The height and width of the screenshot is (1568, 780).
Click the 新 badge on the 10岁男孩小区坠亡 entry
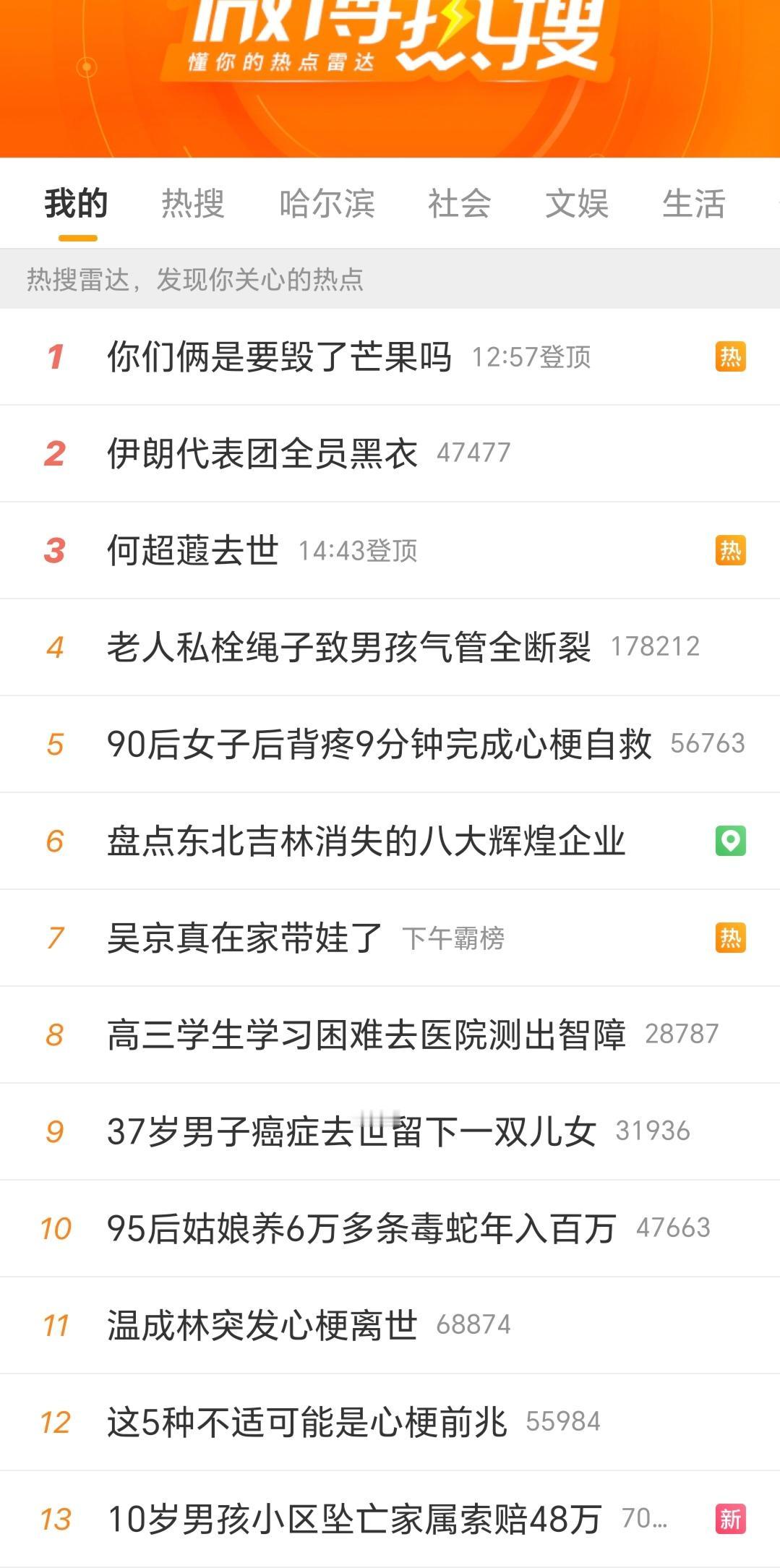coord(732,1518)
